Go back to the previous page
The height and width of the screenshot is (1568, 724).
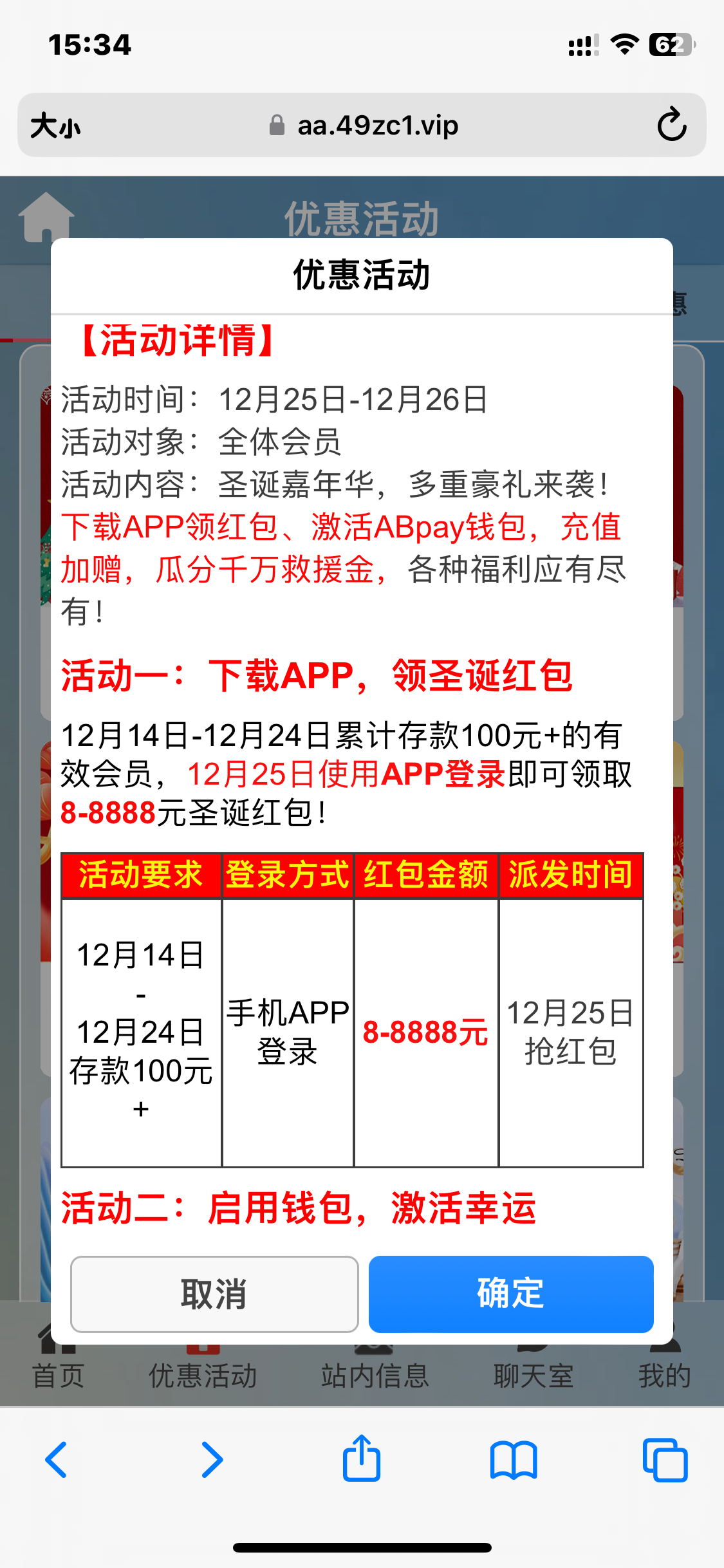[57, 1459]
